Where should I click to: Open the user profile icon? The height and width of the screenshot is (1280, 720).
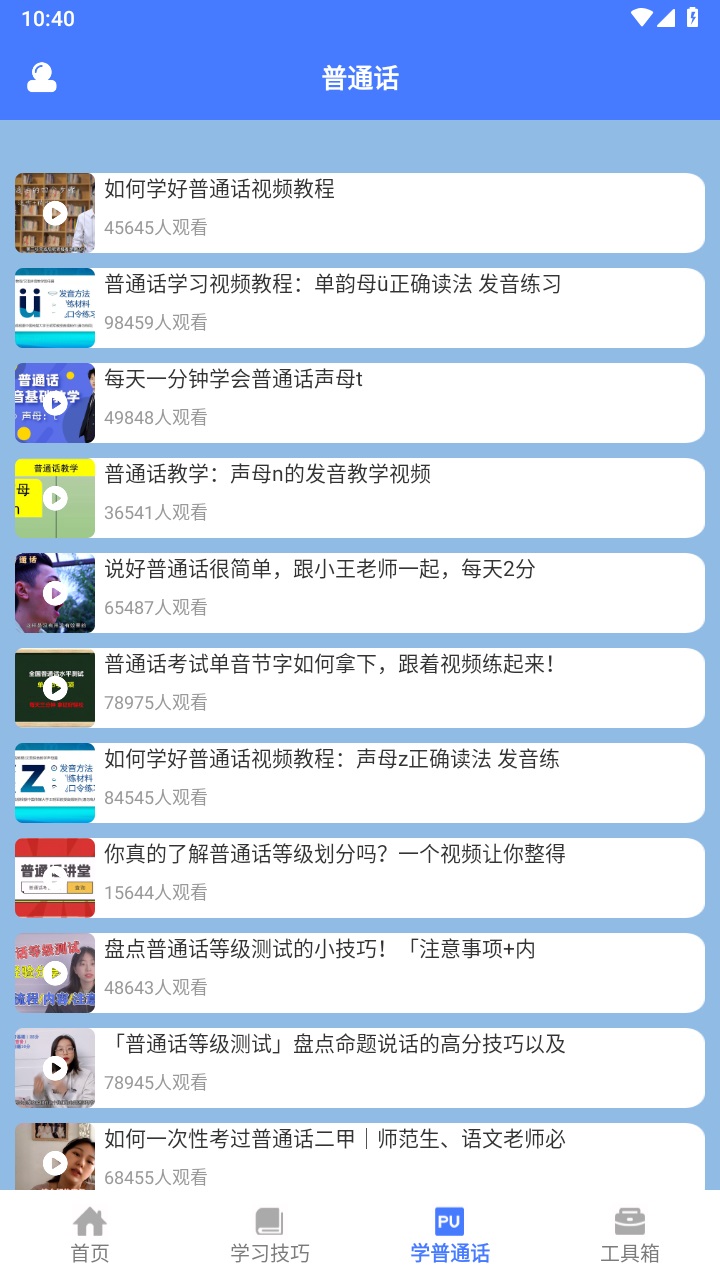(42, 78)
